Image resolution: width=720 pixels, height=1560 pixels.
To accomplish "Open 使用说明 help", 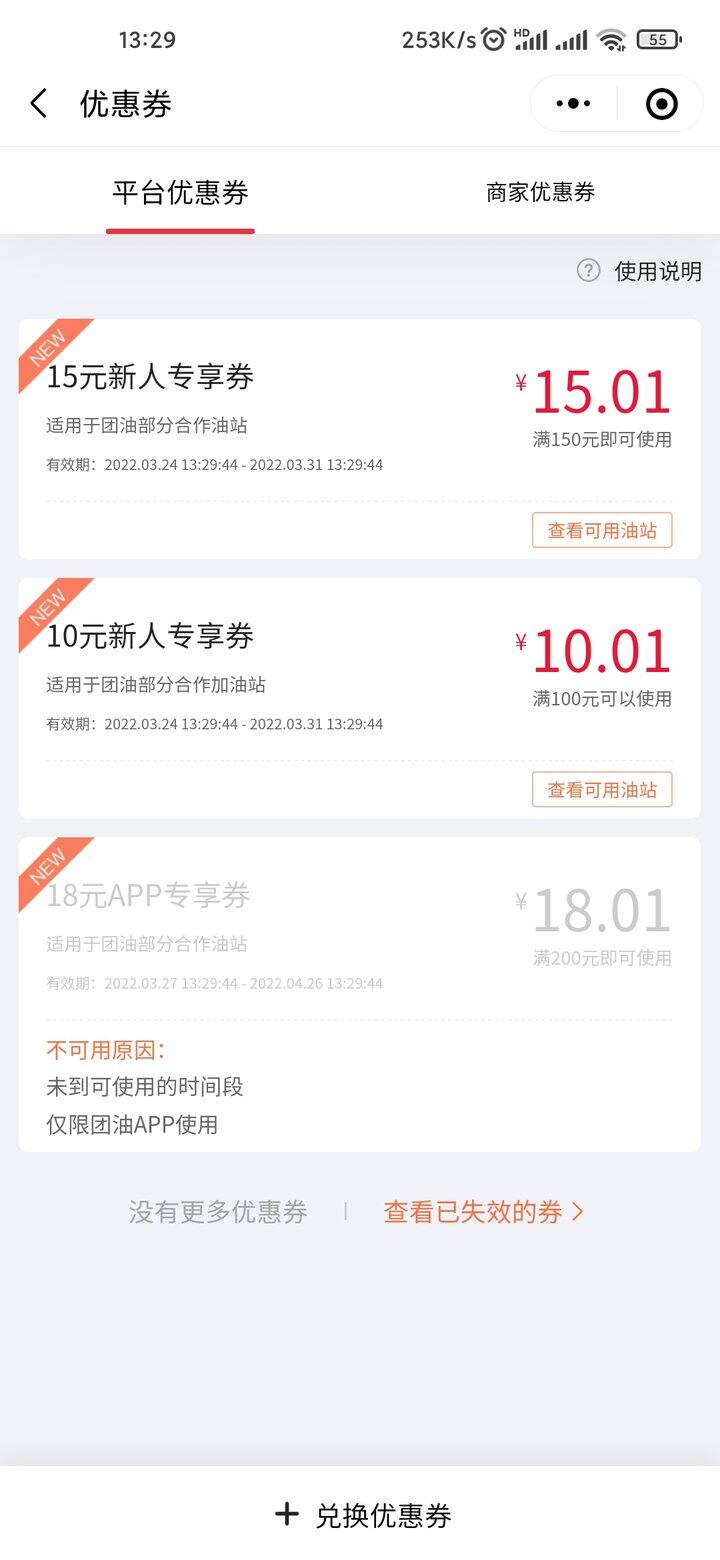I will click(640, 270).
